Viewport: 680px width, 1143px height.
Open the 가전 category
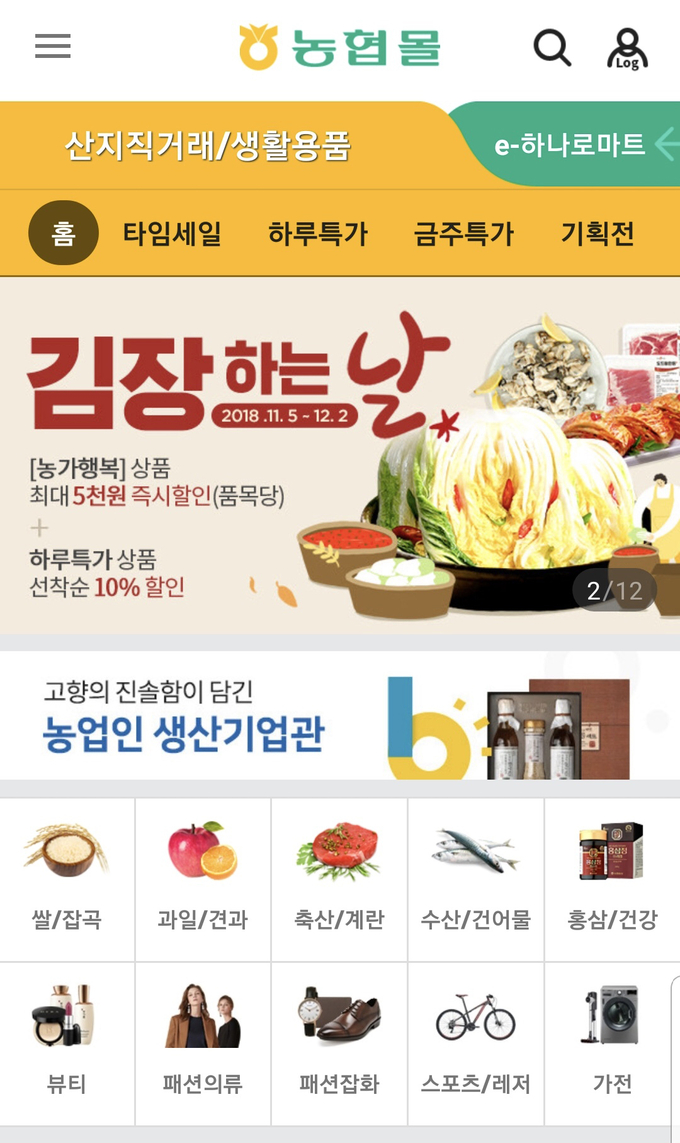612,1044
